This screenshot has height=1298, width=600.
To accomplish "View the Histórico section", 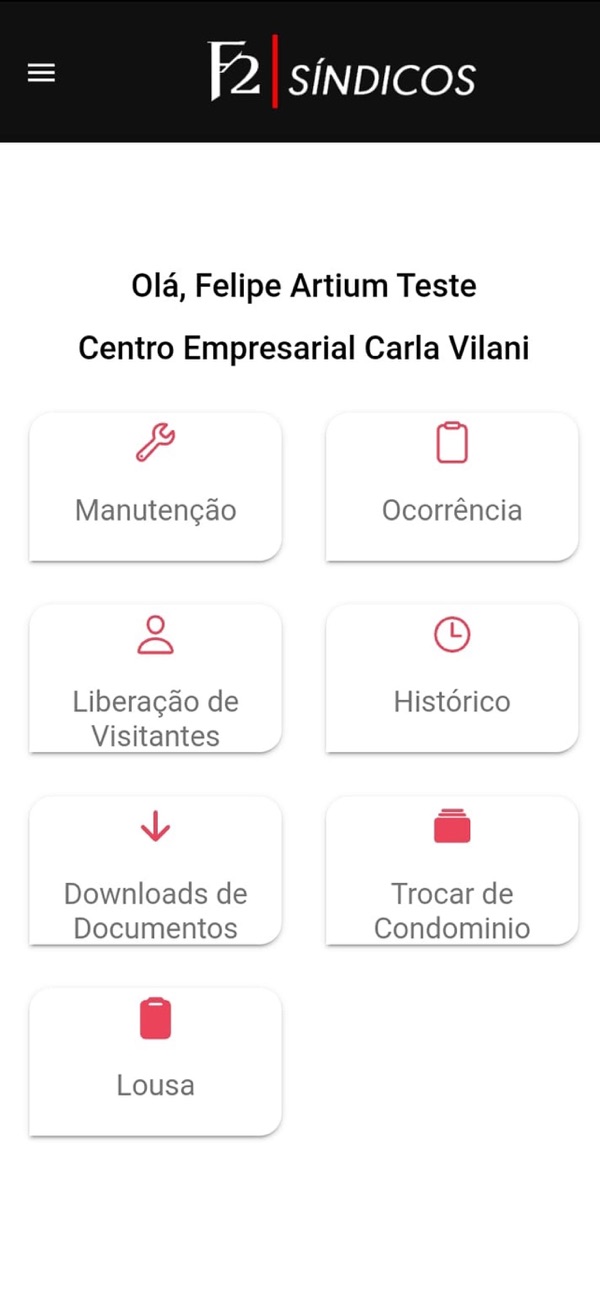I will (452, 678).
